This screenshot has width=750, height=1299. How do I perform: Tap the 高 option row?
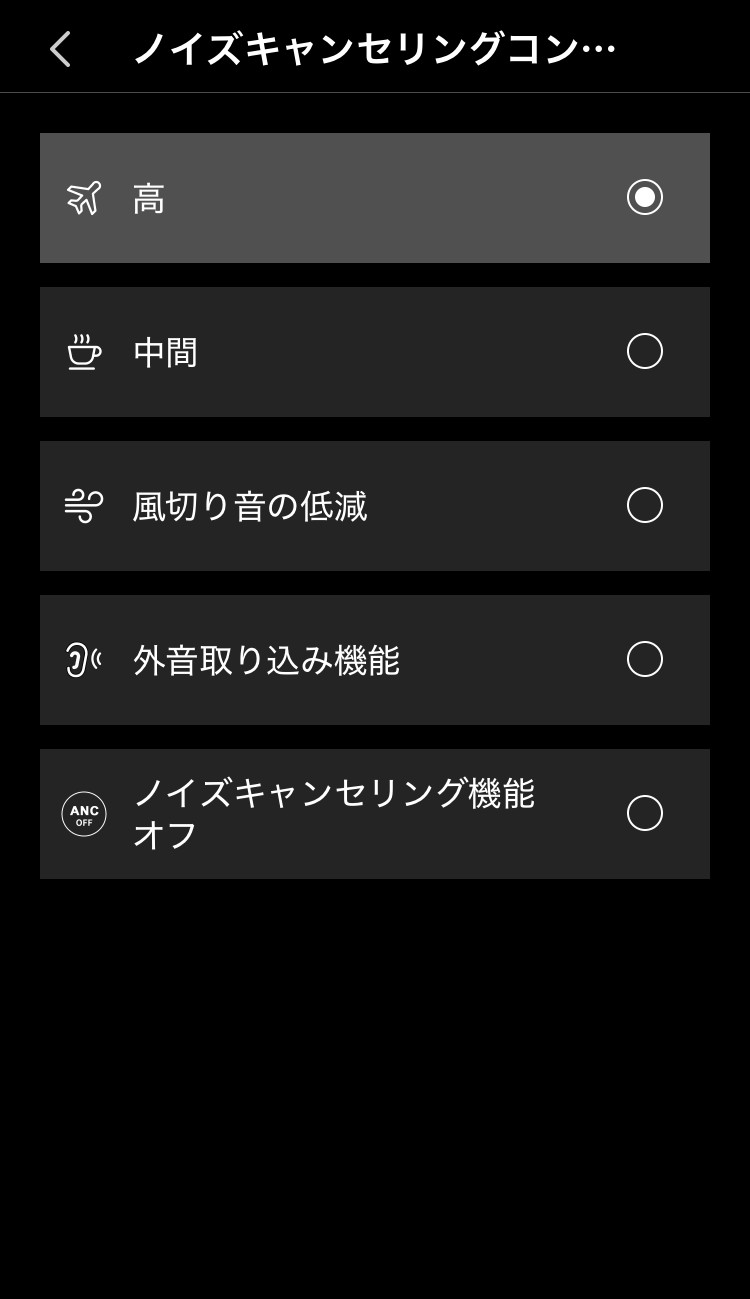(x=375, y=198)
